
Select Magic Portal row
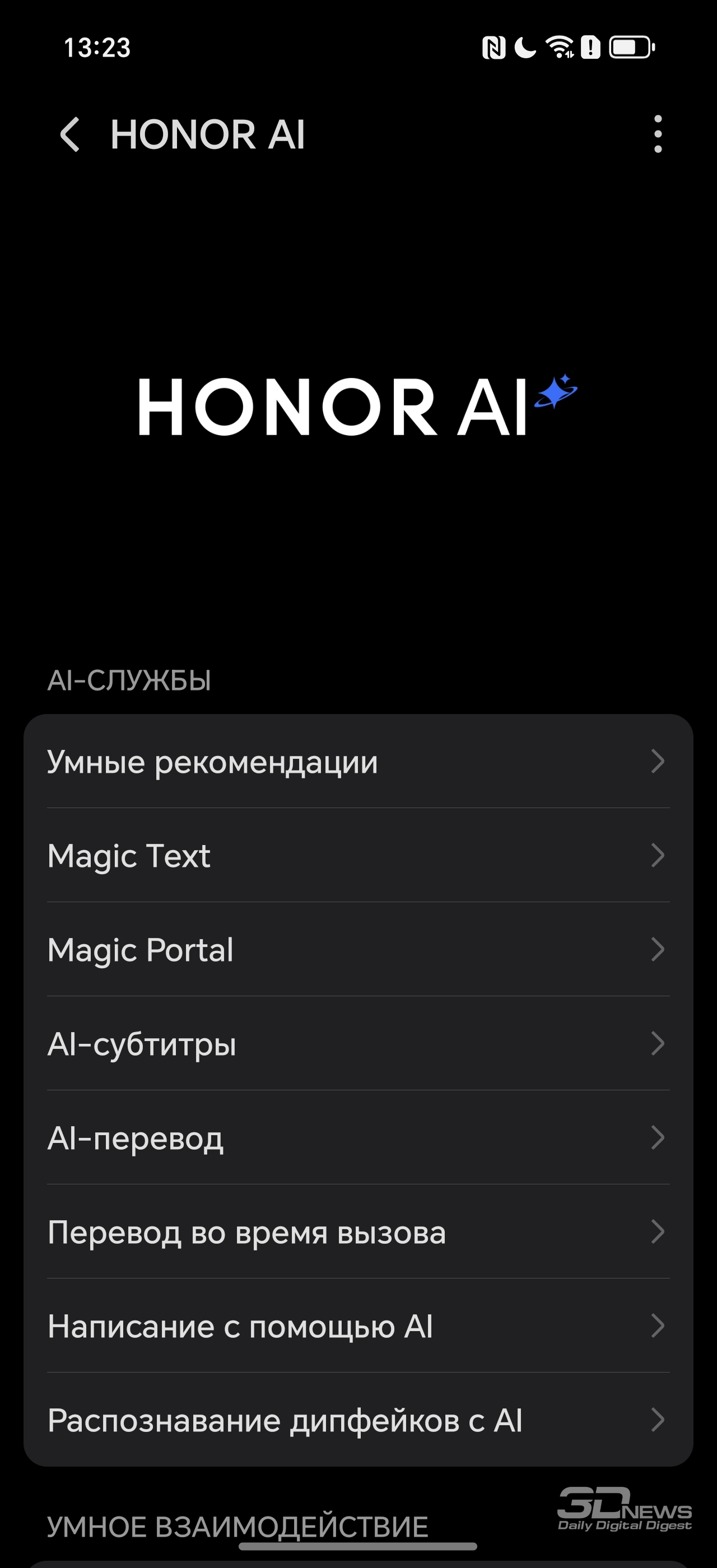(x=358, y=950)
